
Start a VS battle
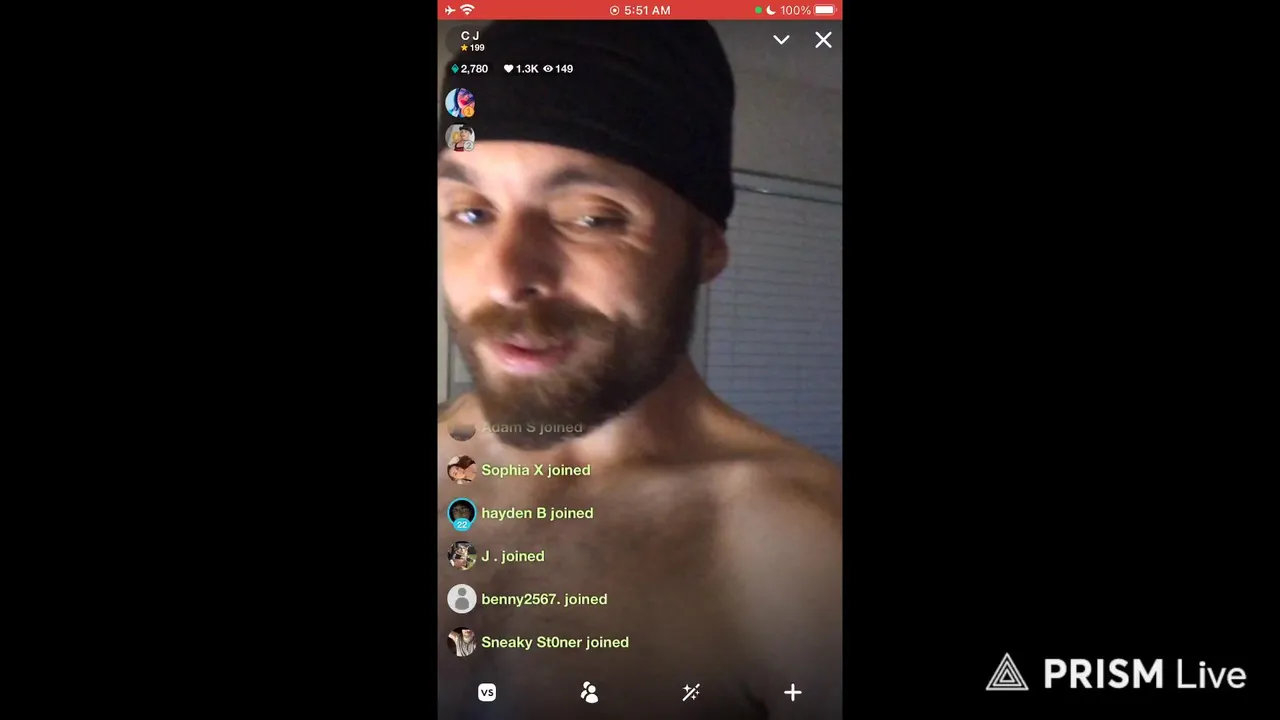487,692
